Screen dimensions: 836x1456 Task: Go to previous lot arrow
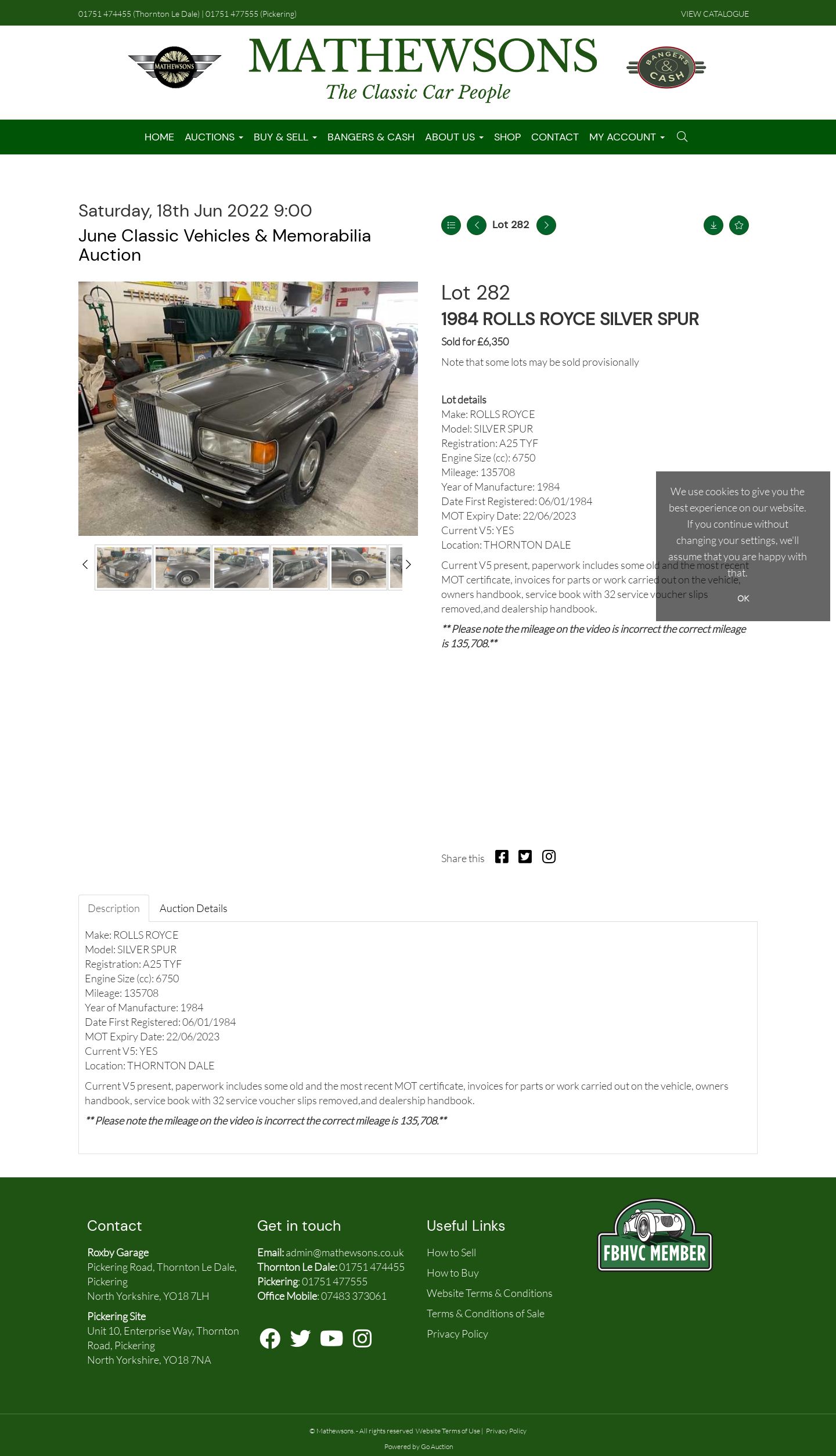[476, 225]
